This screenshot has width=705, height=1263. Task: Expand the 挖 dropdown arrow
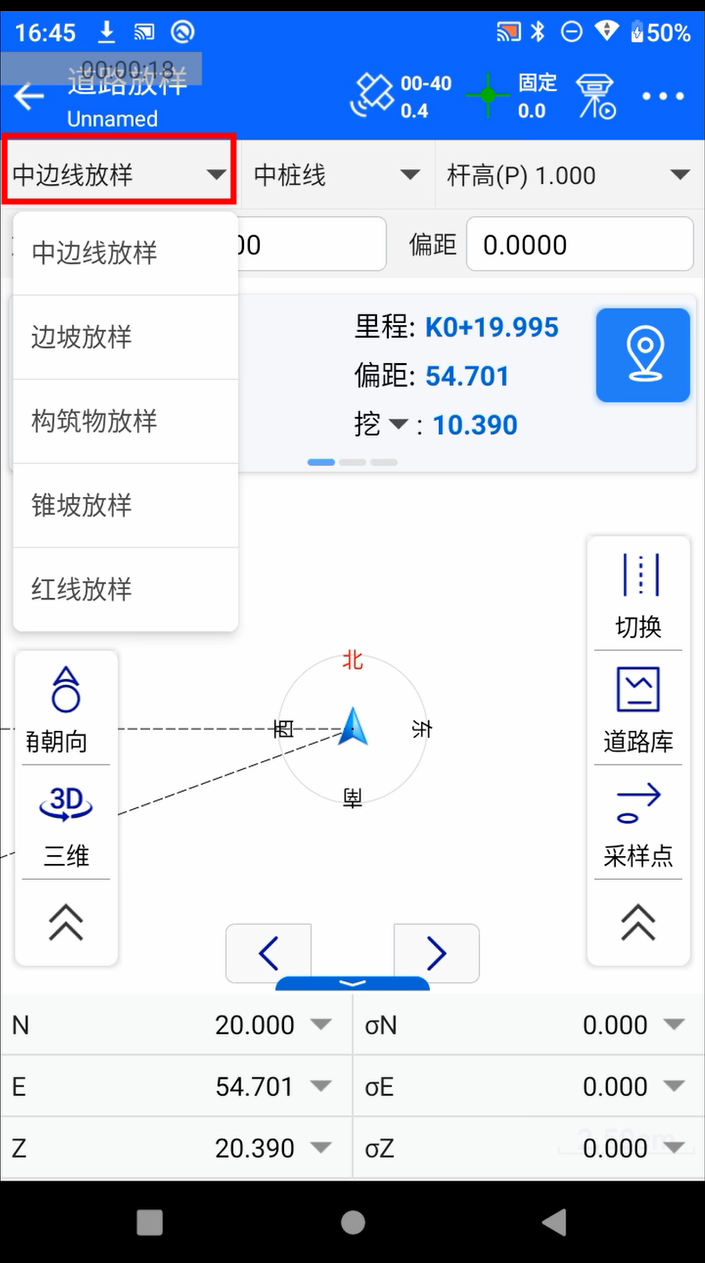[x=398, y=425]
